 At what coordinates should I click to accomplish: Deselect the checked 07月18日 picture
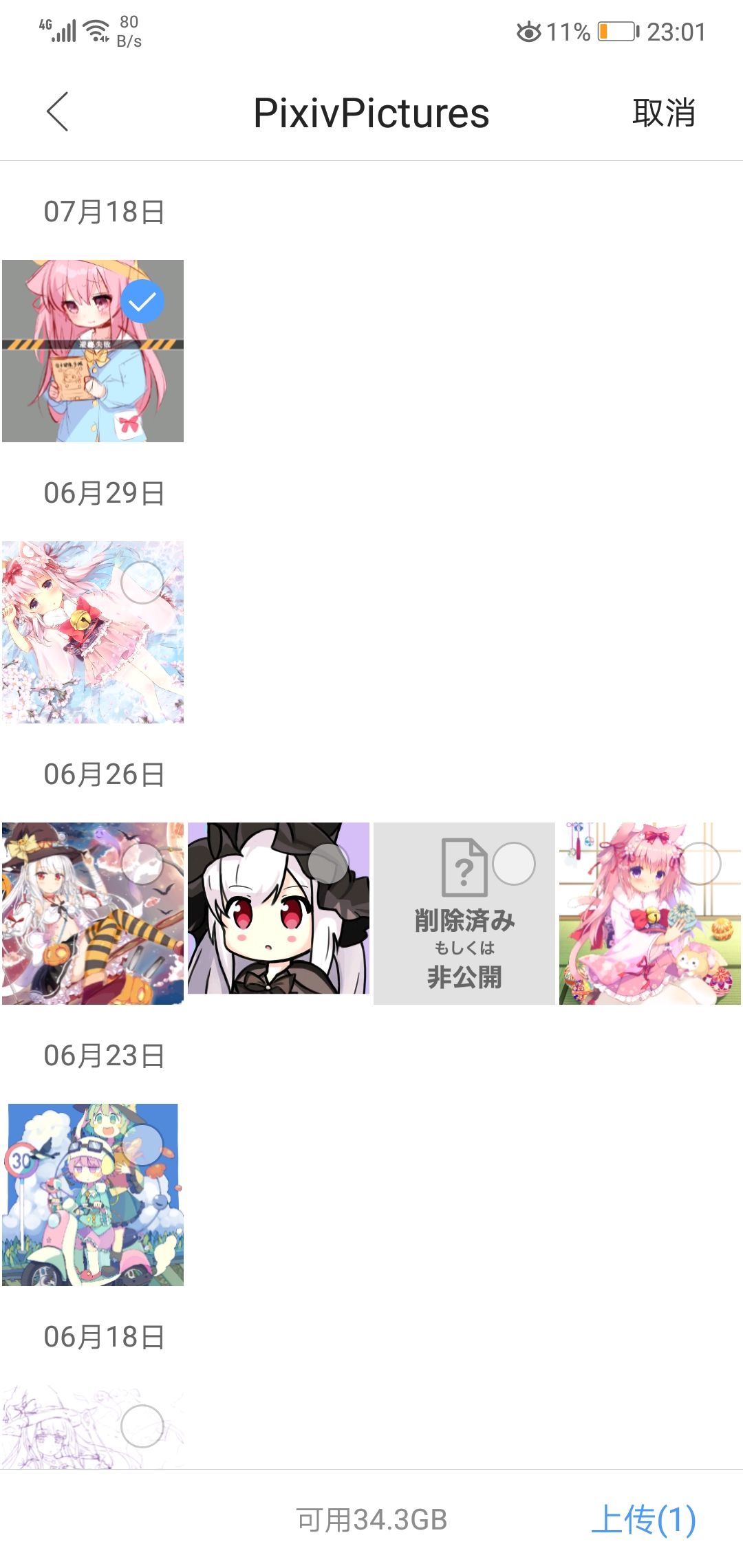(x=142, y=302)
